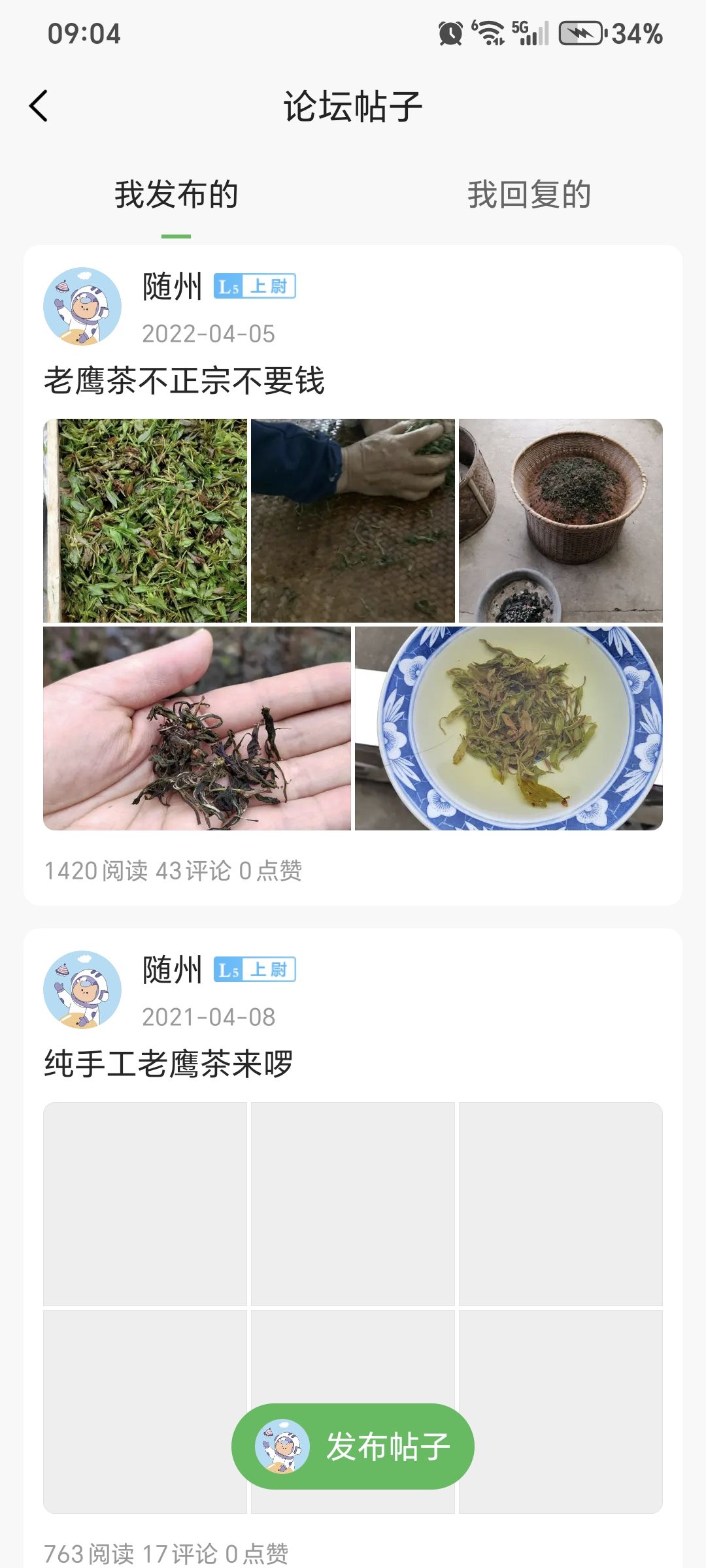This screenshot has height=1568, width=706.
Task: View the brewed tea in blue bowl photo
Action: pyautogui.click(x=509, y=728)
